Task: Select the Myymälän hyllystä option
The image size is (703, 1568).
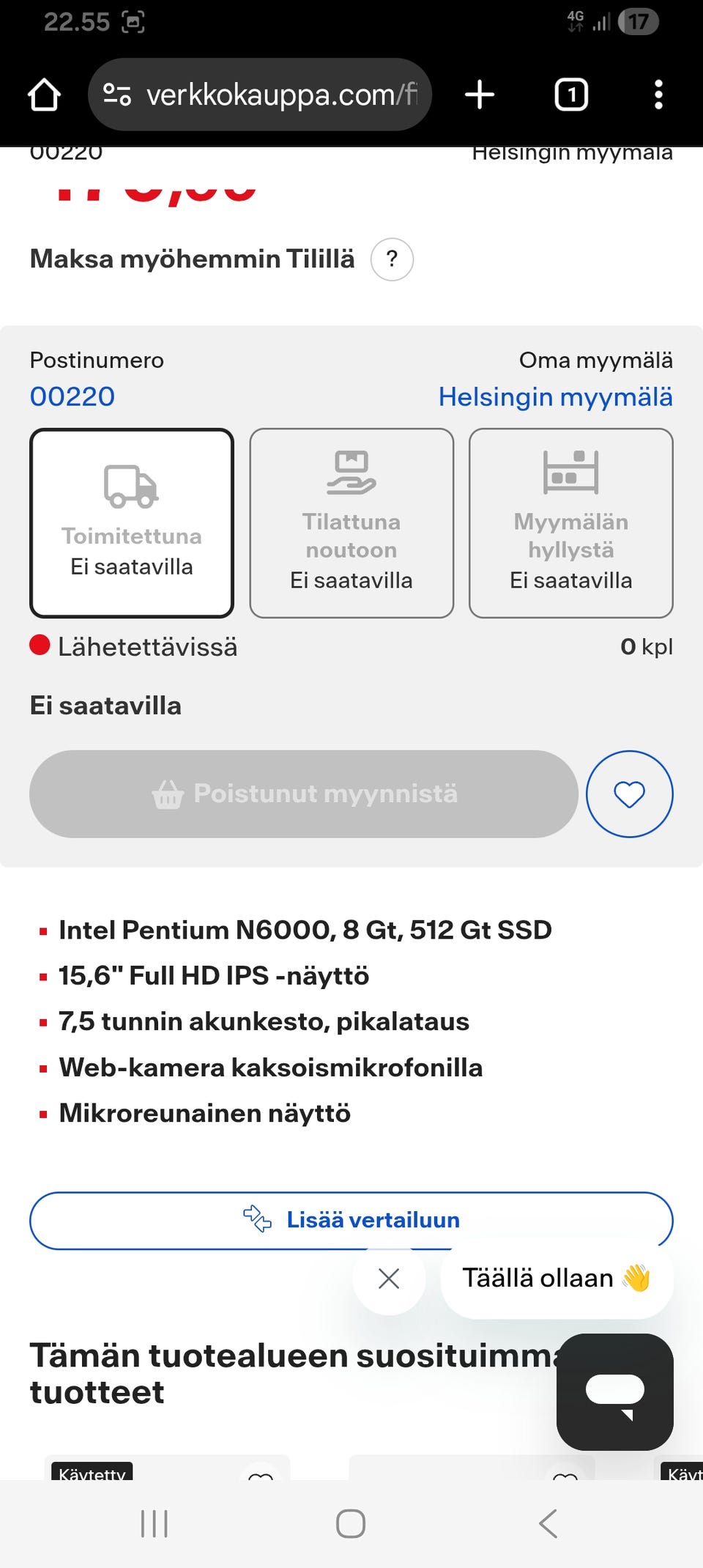Action: tap(570, 522)
